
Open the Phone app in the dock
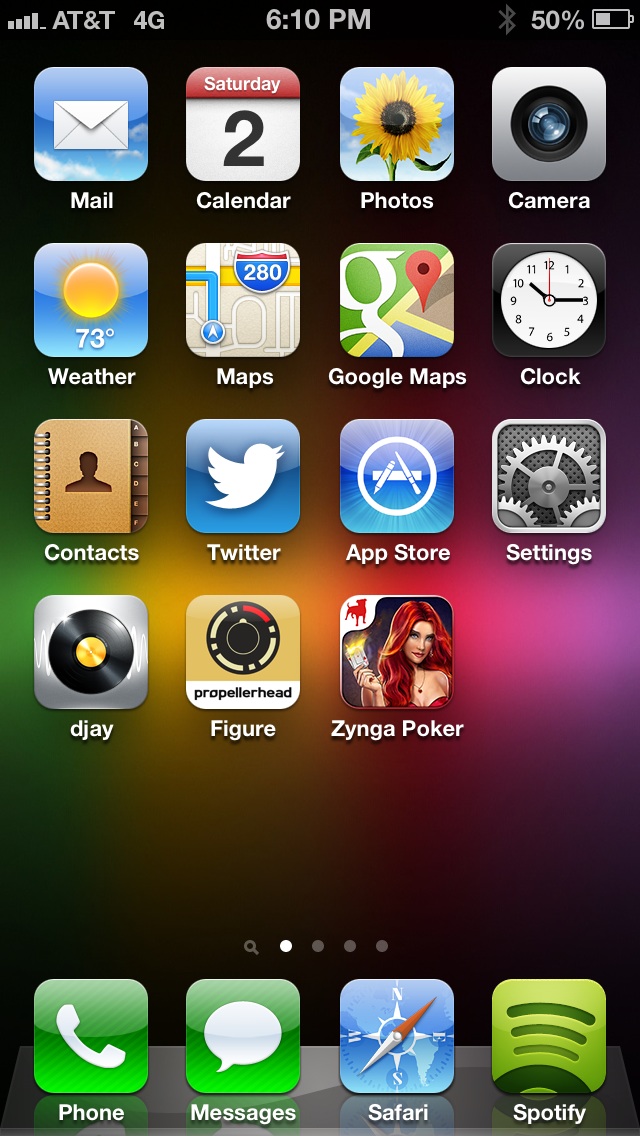tap(91, 1036)
